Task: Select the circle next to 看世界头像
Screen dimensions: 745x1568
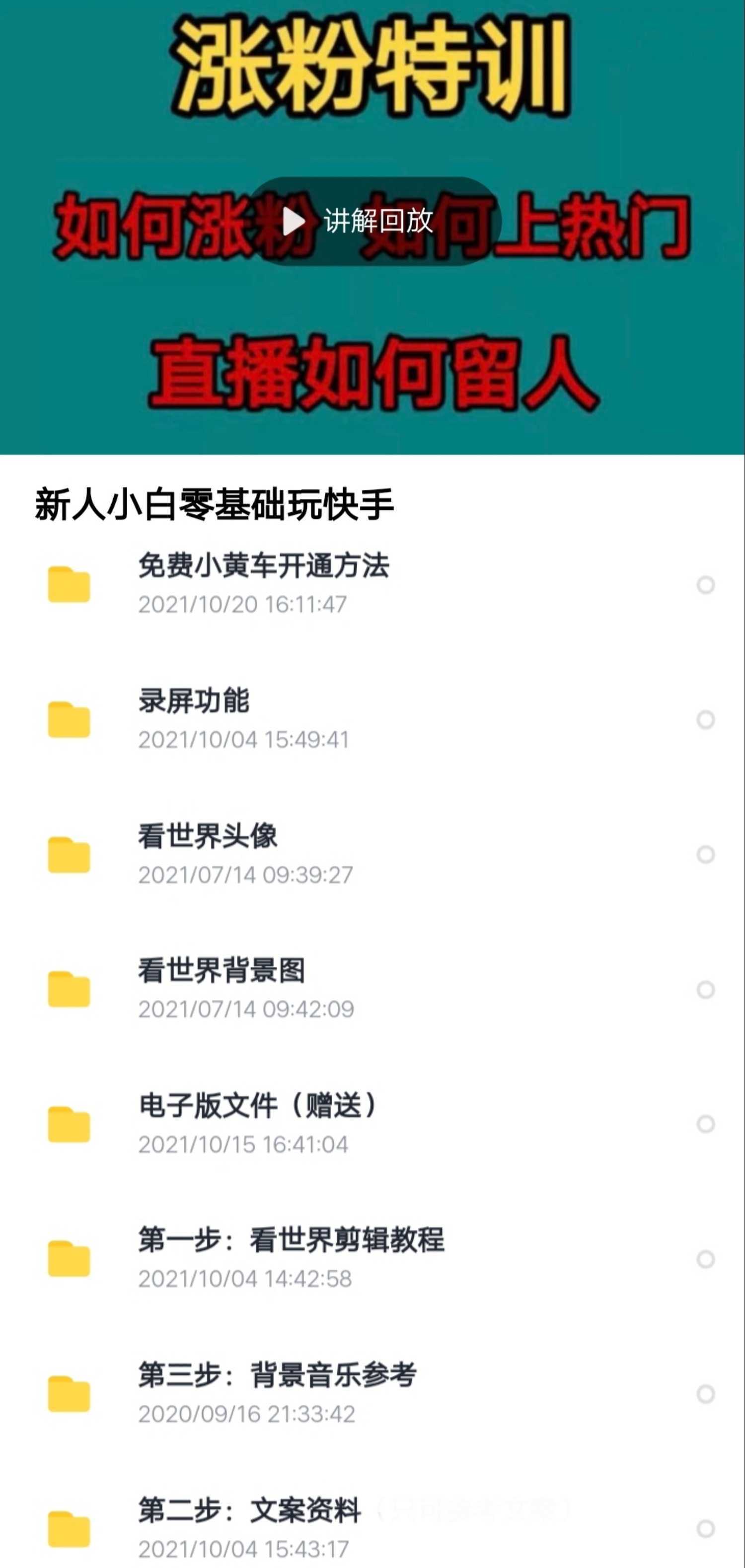Action: 705,855
